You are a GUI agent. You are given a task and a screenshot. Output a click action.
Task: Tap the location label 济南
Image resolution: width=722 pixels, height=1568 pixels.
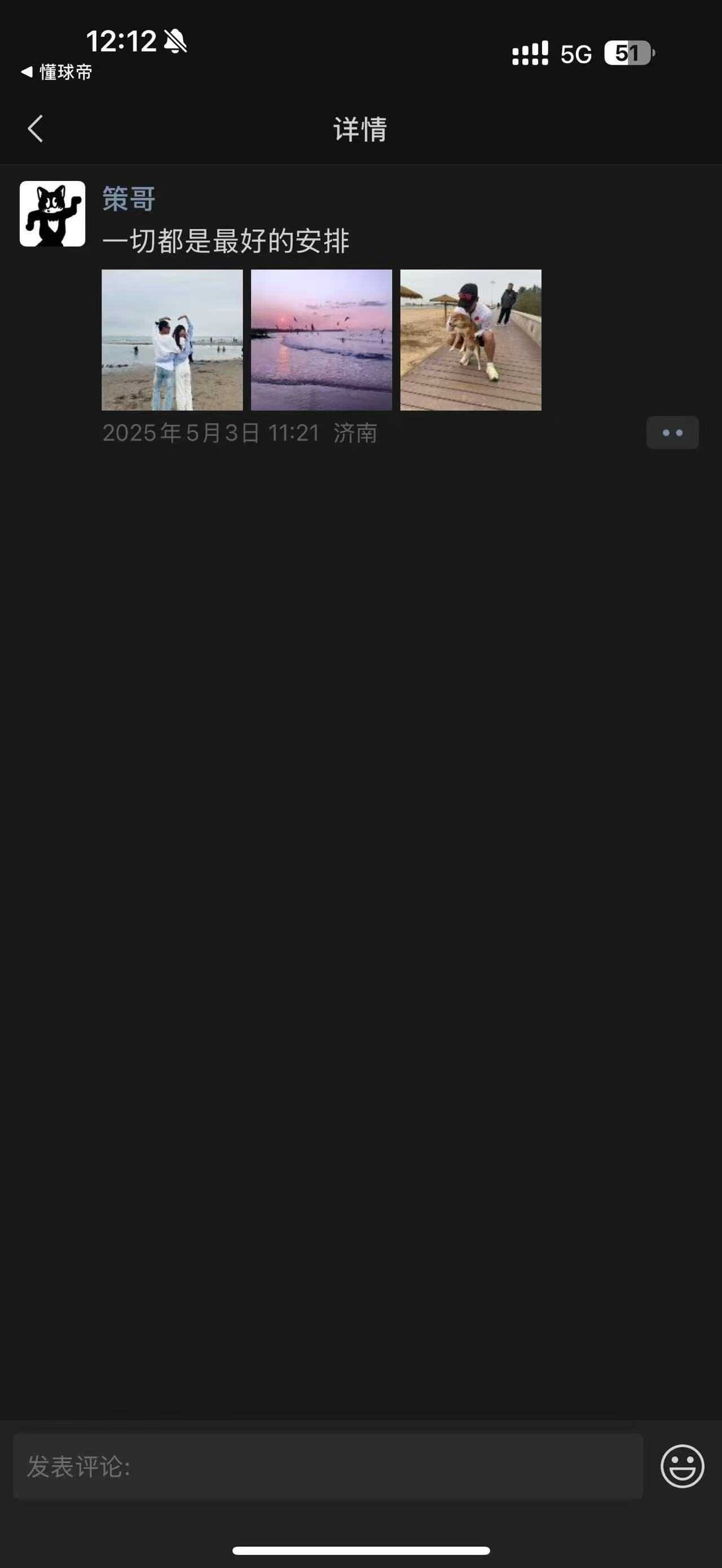pyautogui.click(x=355, y=434)
